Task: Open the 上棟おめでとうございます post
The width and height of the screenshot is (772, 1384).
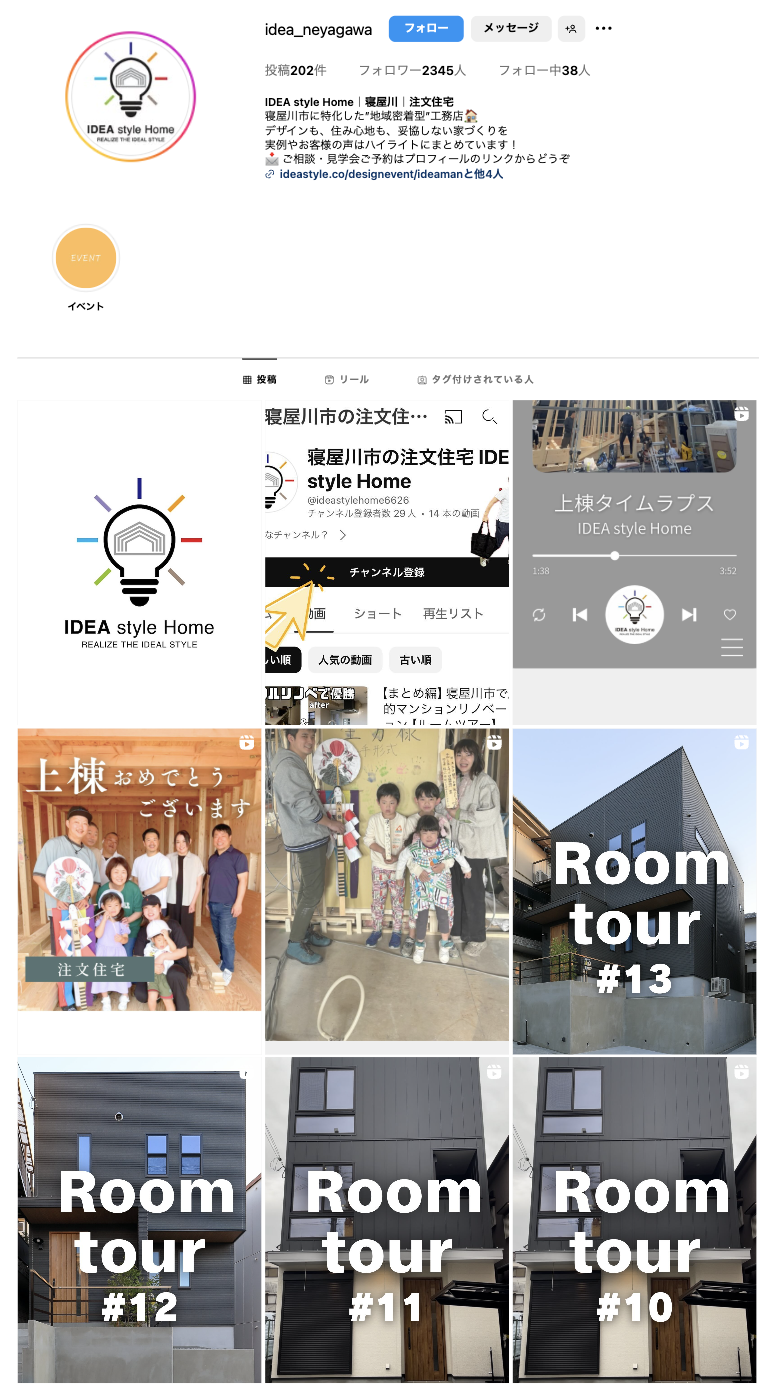Action: click(139, 870)
